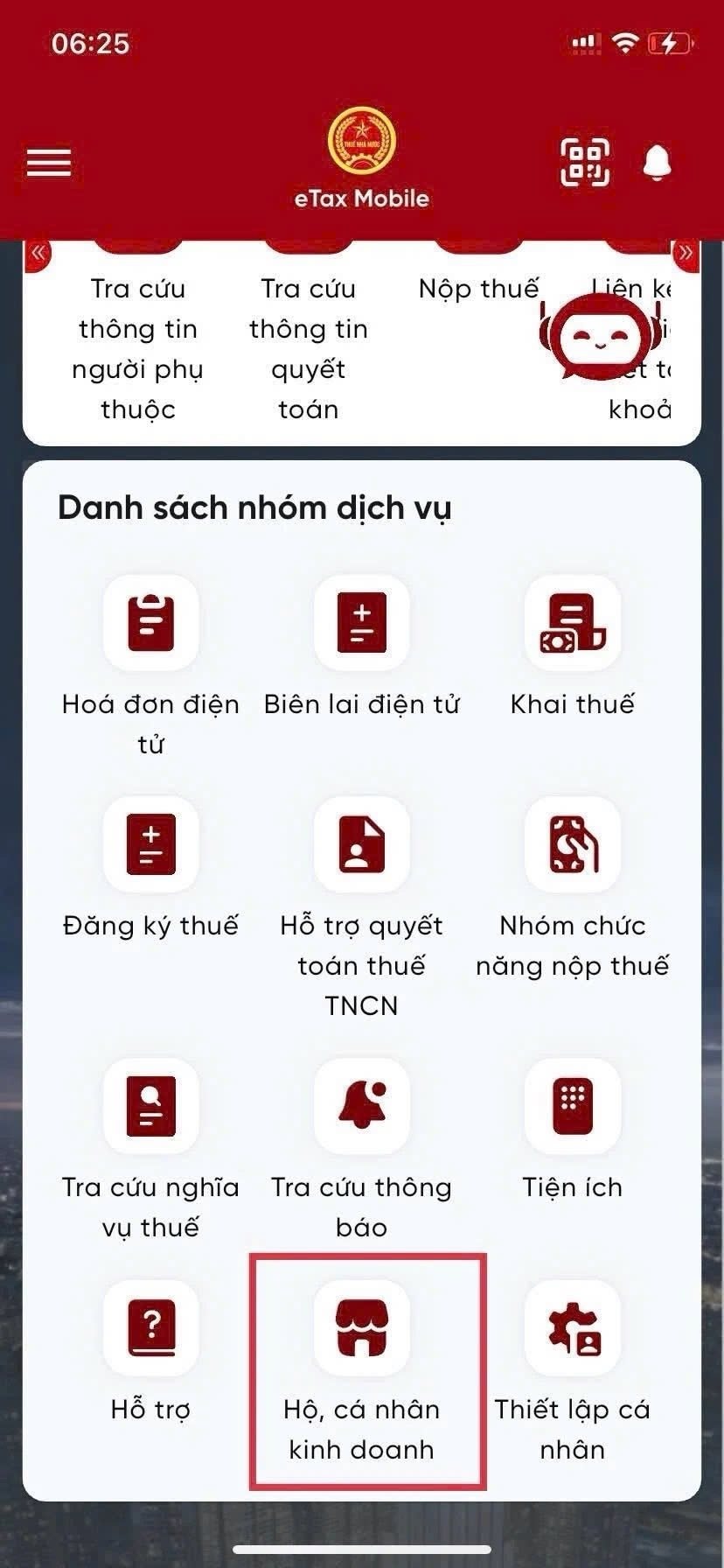Select the Nộp thuế shortcut
Image resolution: width=724 pixels, height=1568 pixels.
(478, 289)
